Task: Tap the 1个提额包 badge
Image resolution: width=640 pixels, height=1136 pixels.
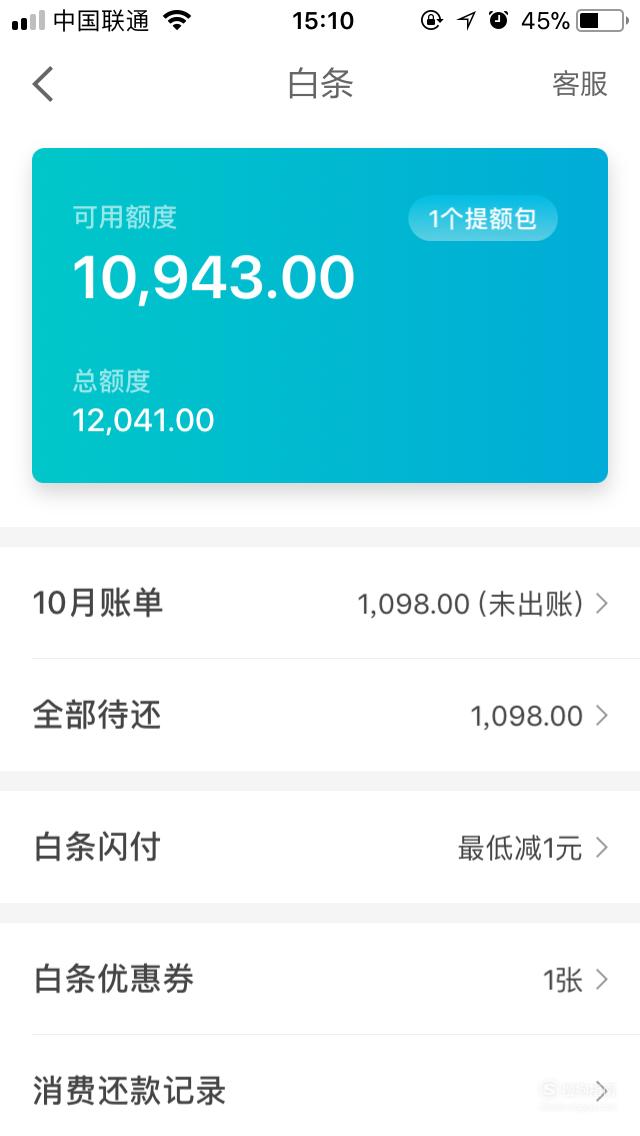Action: point(483,218)
